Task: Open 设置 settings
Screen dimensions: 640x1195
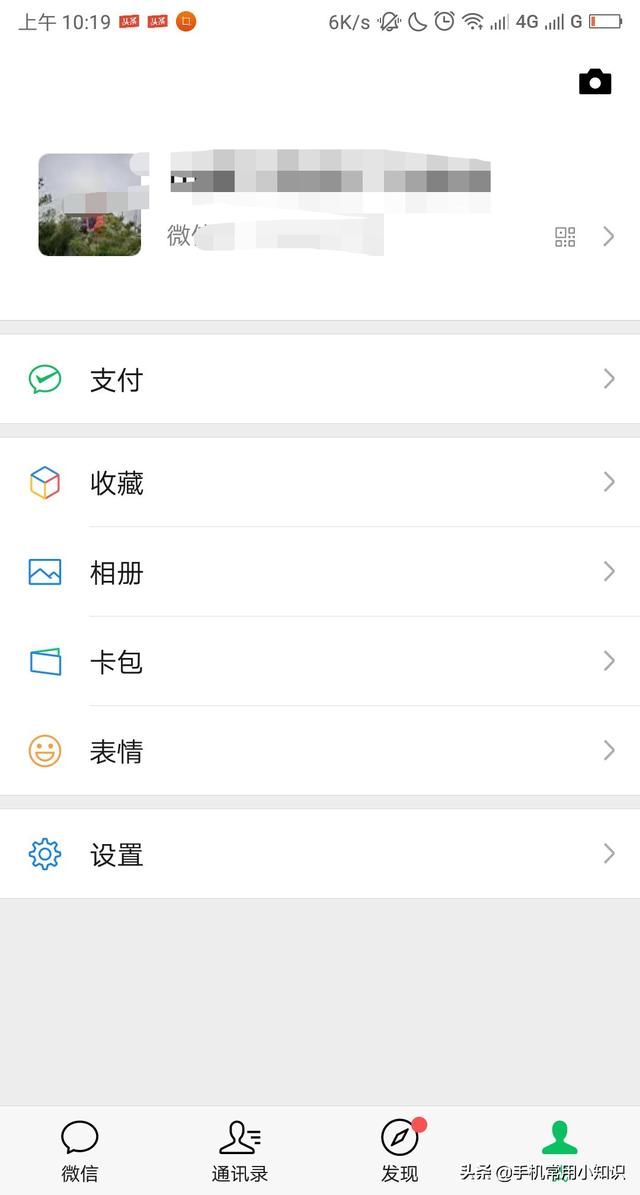Action: pos(320,854)
